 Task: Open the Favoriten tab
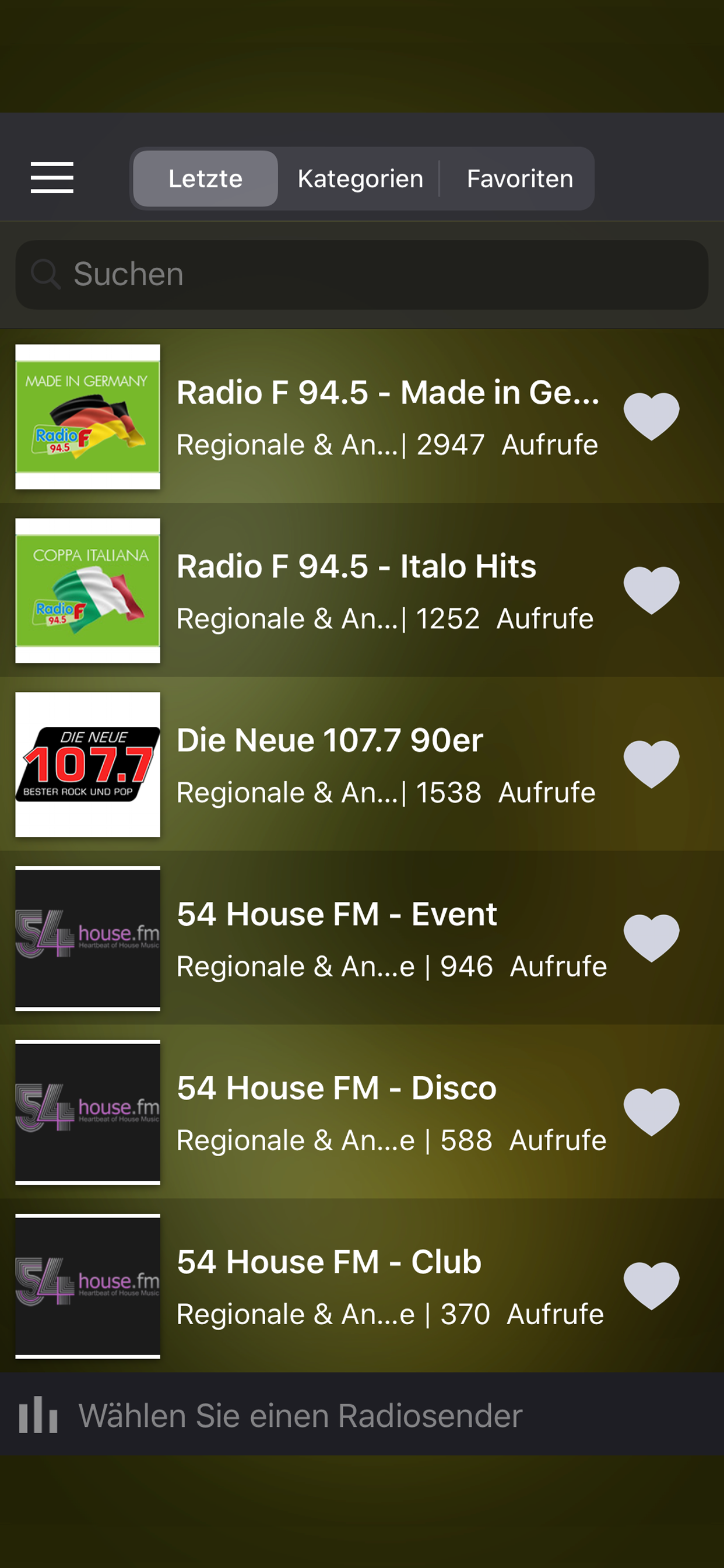click(519, 178)
